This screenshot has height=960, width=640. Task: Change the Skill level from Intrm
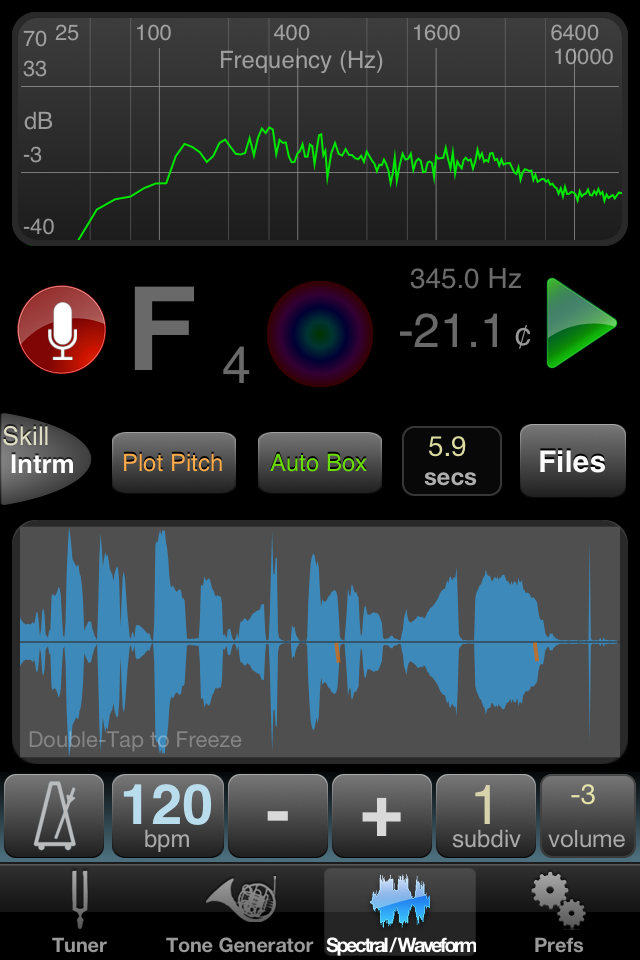(42, 457)
